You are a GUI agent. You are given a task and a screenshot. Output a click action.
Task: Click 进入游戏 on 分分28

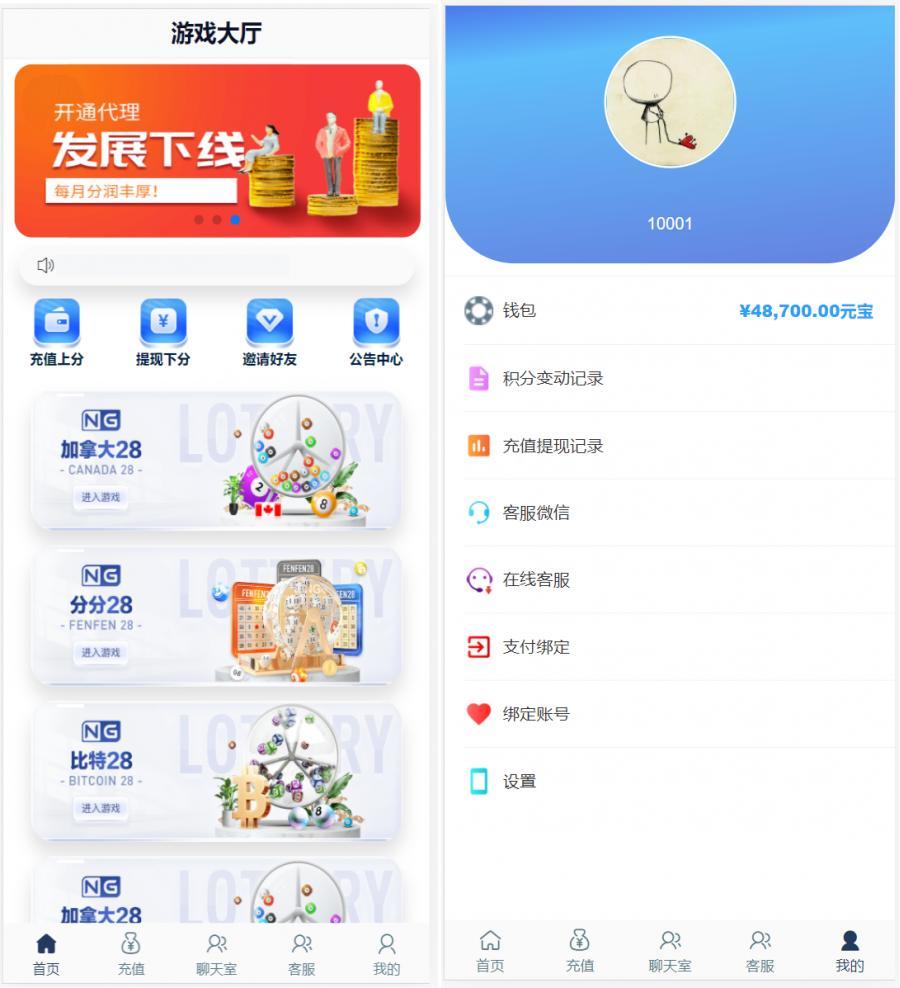click(99, 652)
